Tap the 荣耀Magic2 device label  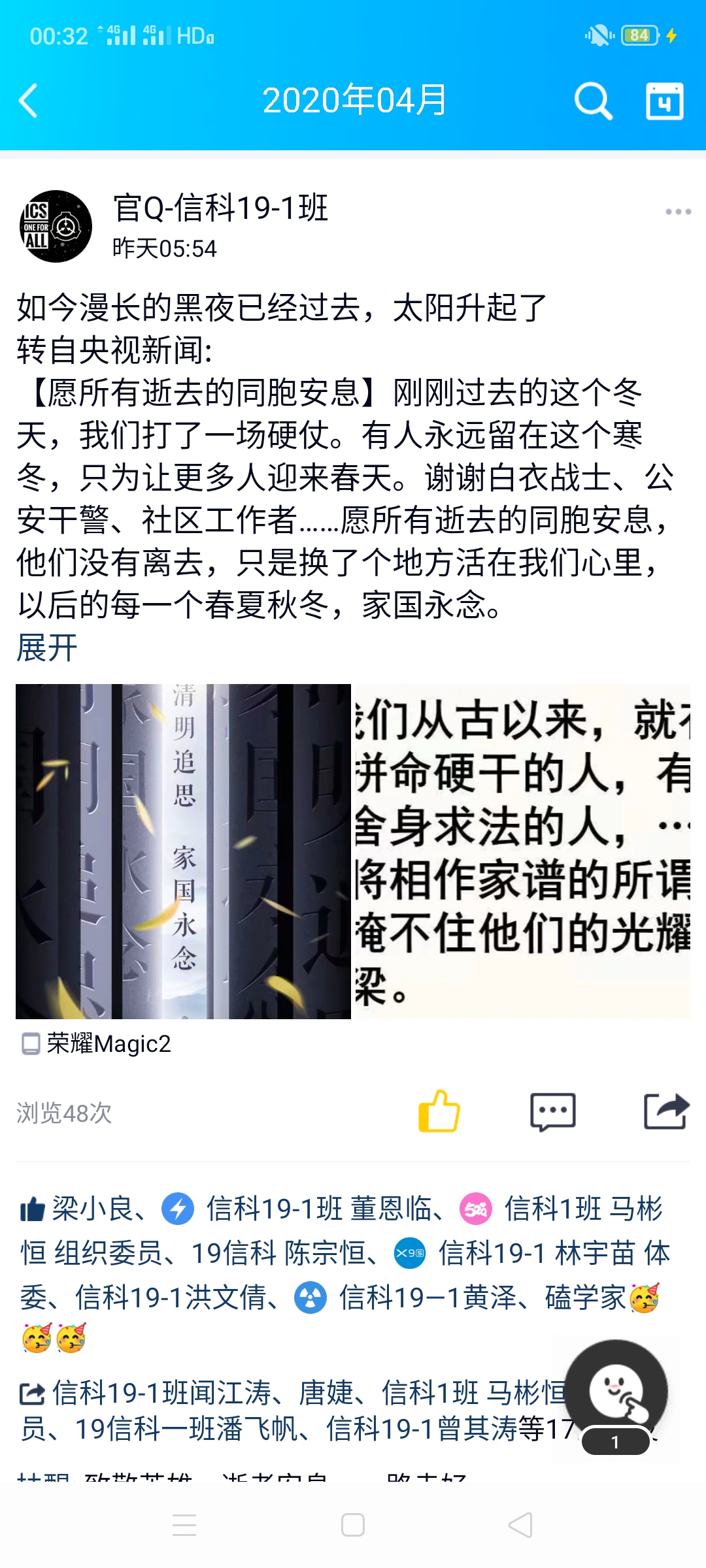(x=108, y=1044)
